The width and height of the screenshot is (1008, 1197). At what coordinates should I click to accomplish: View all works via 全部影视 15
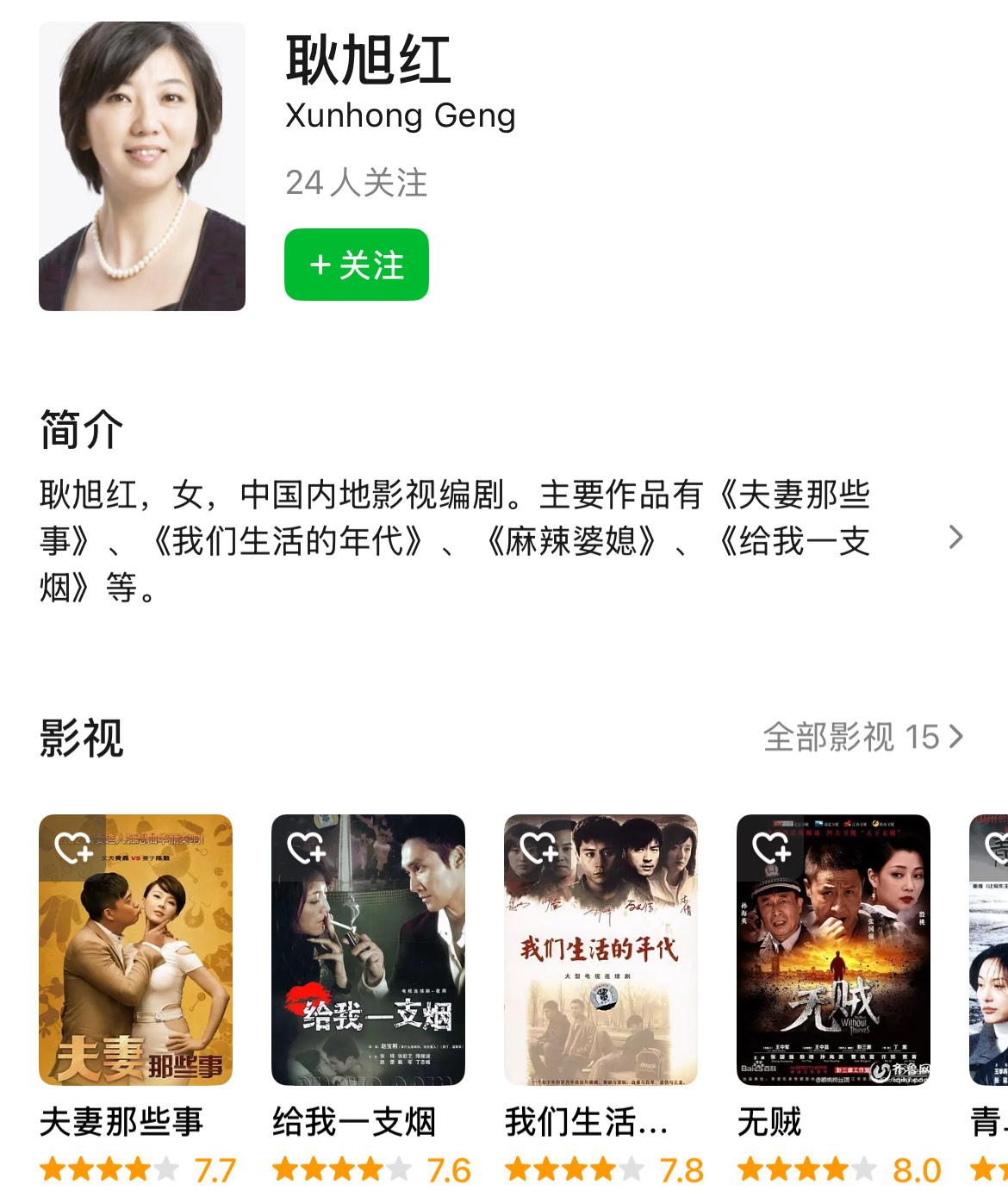(x=862, y=737)
